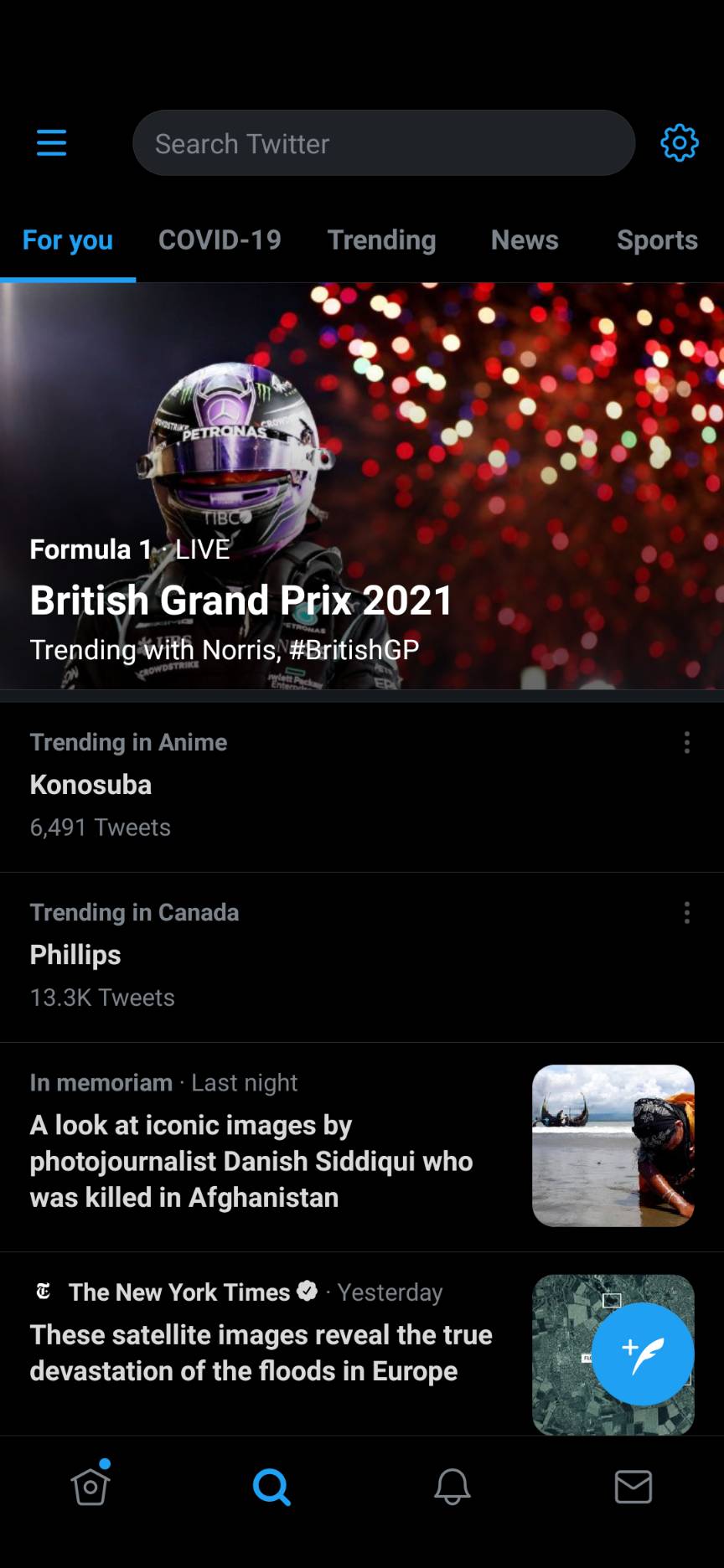This screenshot has height=1568, width=724.
Task: Open the News section
Action: tap(524, 240)
